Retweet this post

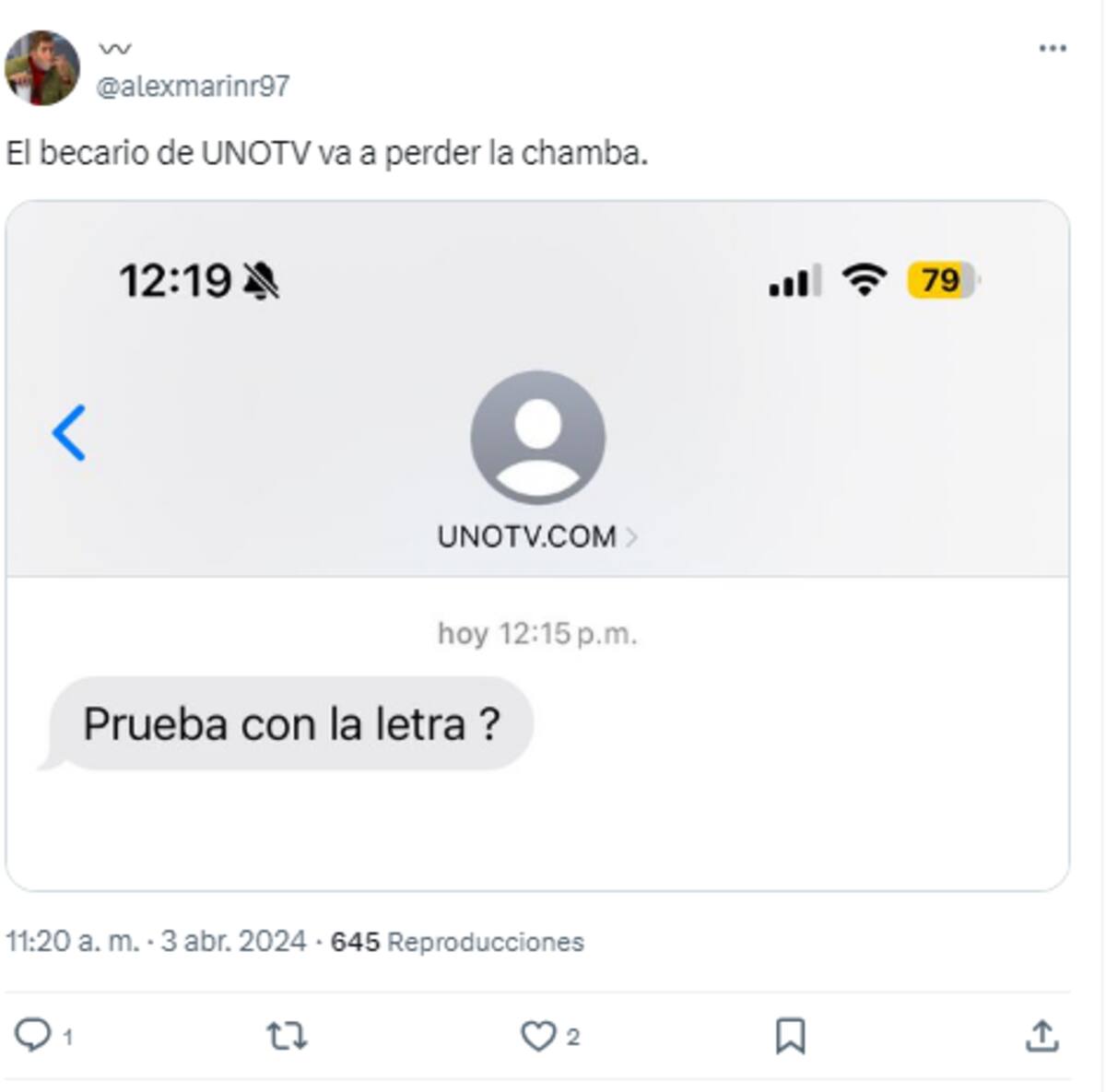287,1037
